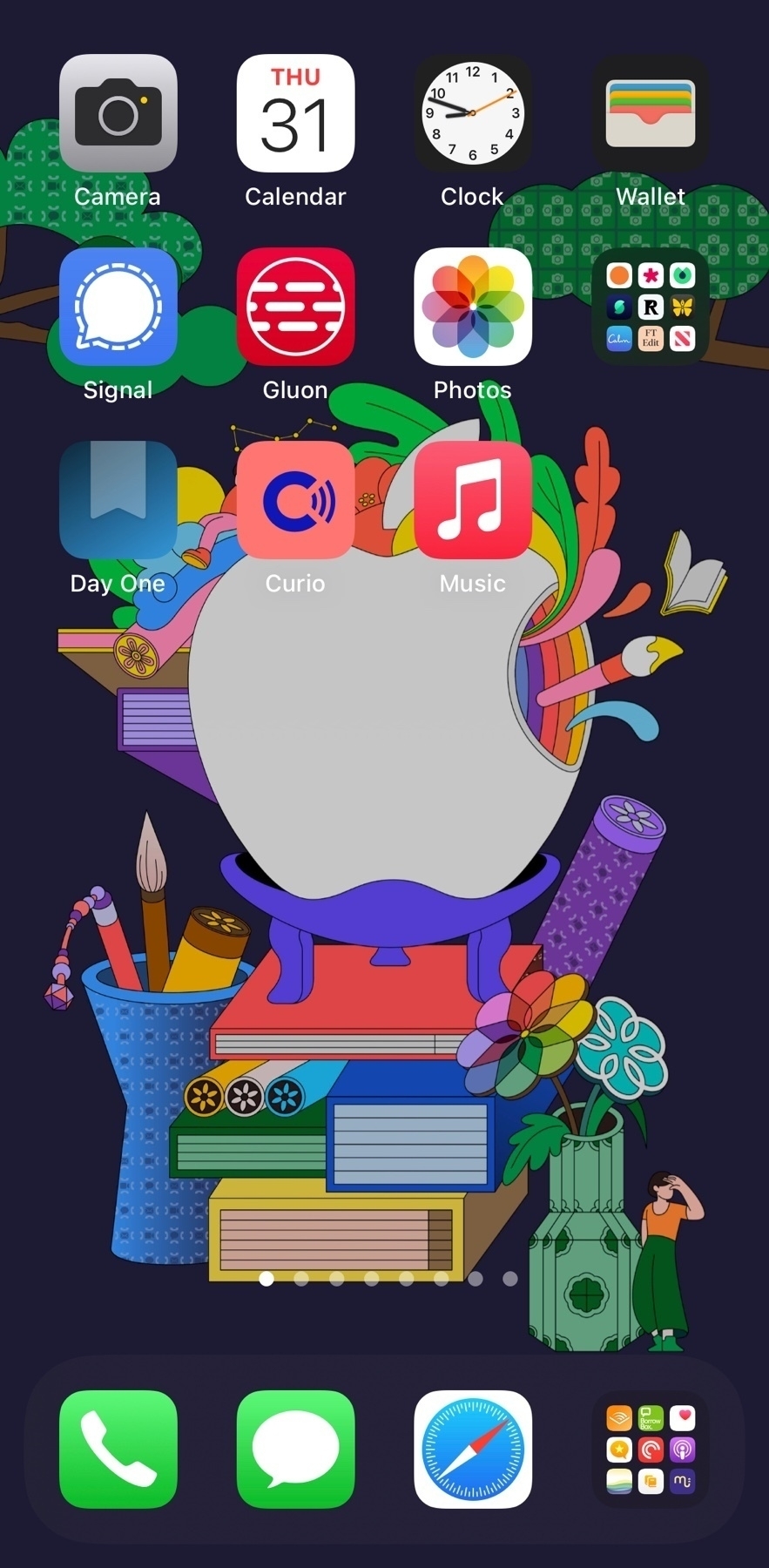Open the Calendar app

pos(295,113)
